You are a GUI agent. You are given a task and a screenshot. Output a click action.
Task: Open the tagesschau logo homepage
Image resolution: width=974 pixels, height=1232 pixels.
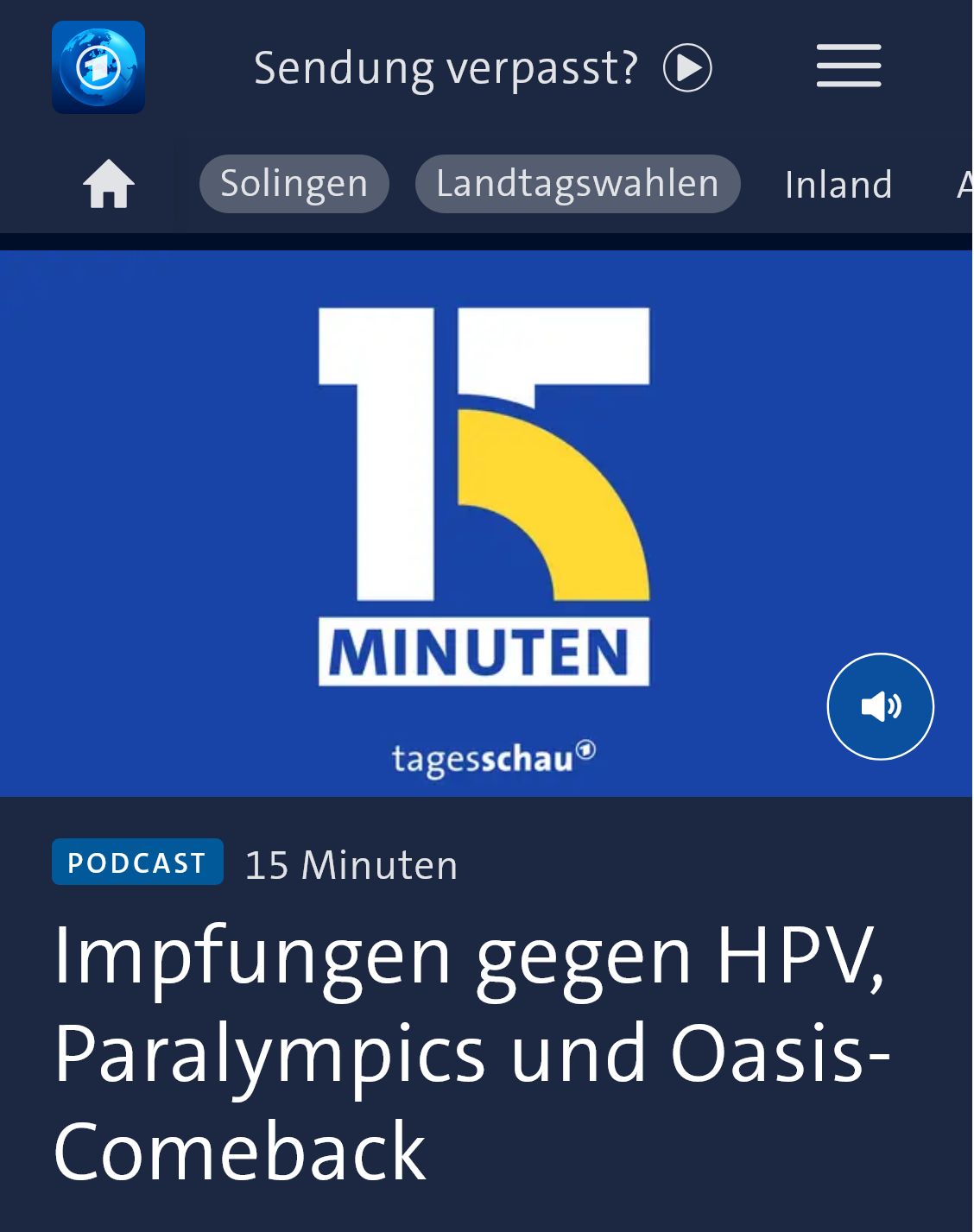98,67
